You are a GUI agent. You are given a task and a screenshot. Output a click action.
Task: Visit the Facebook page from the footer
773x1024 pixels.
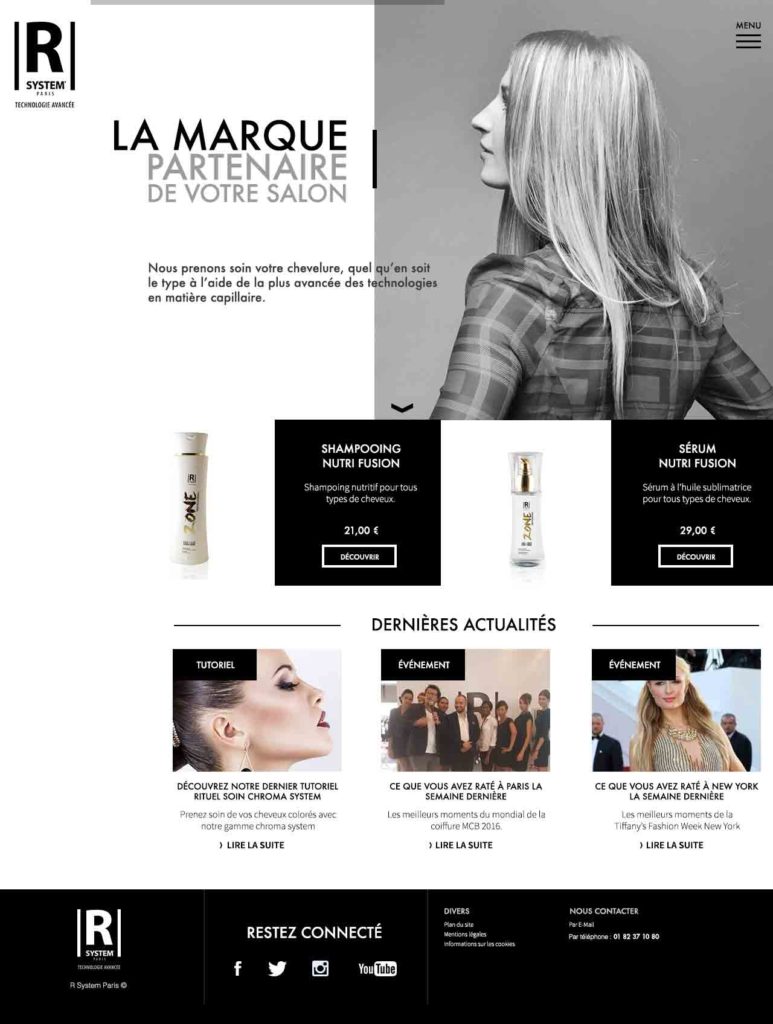238,968
